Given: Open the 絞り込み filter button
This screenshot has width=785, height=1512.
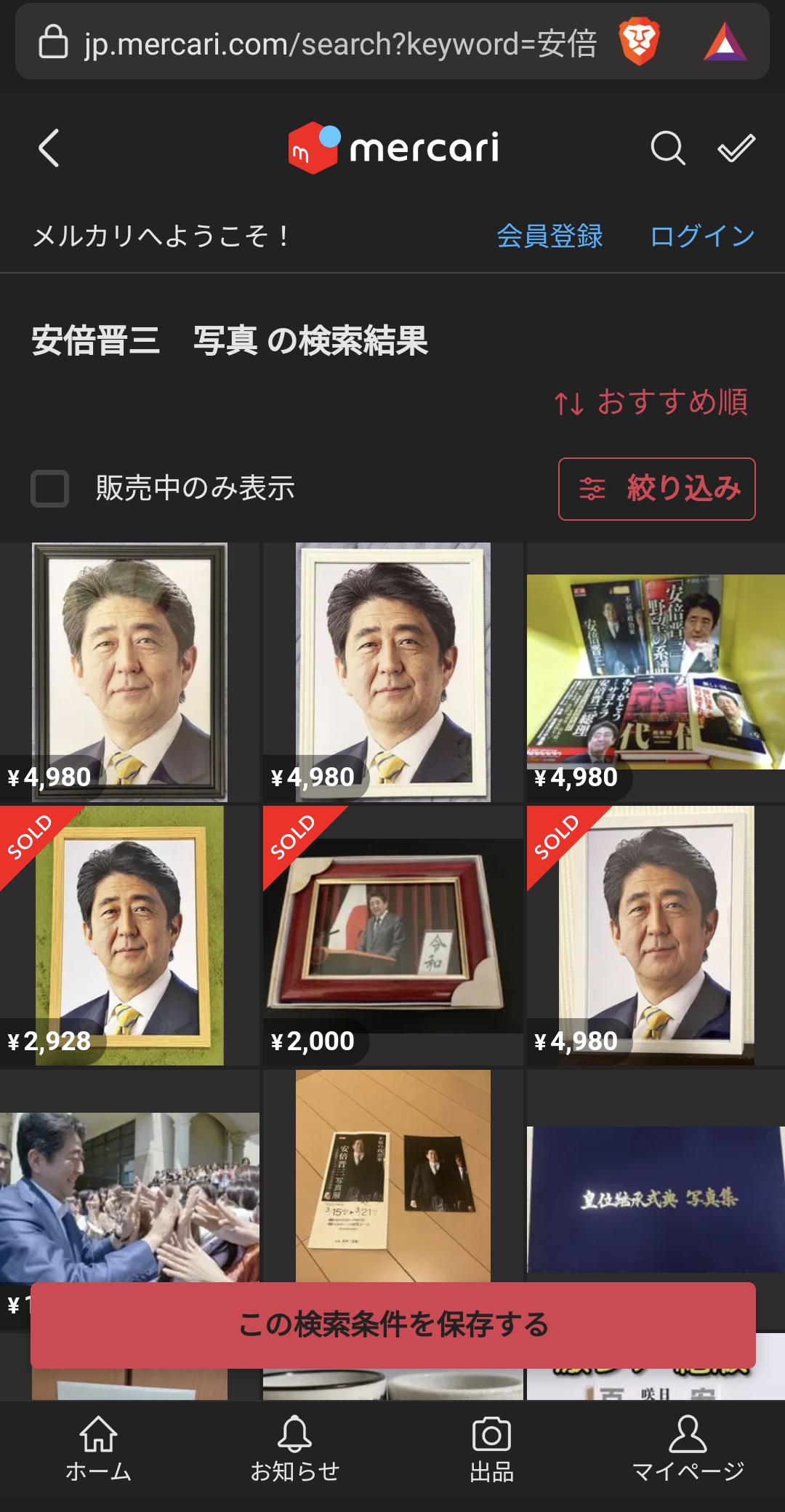Looking at the screenshot, I should (656, 489).
